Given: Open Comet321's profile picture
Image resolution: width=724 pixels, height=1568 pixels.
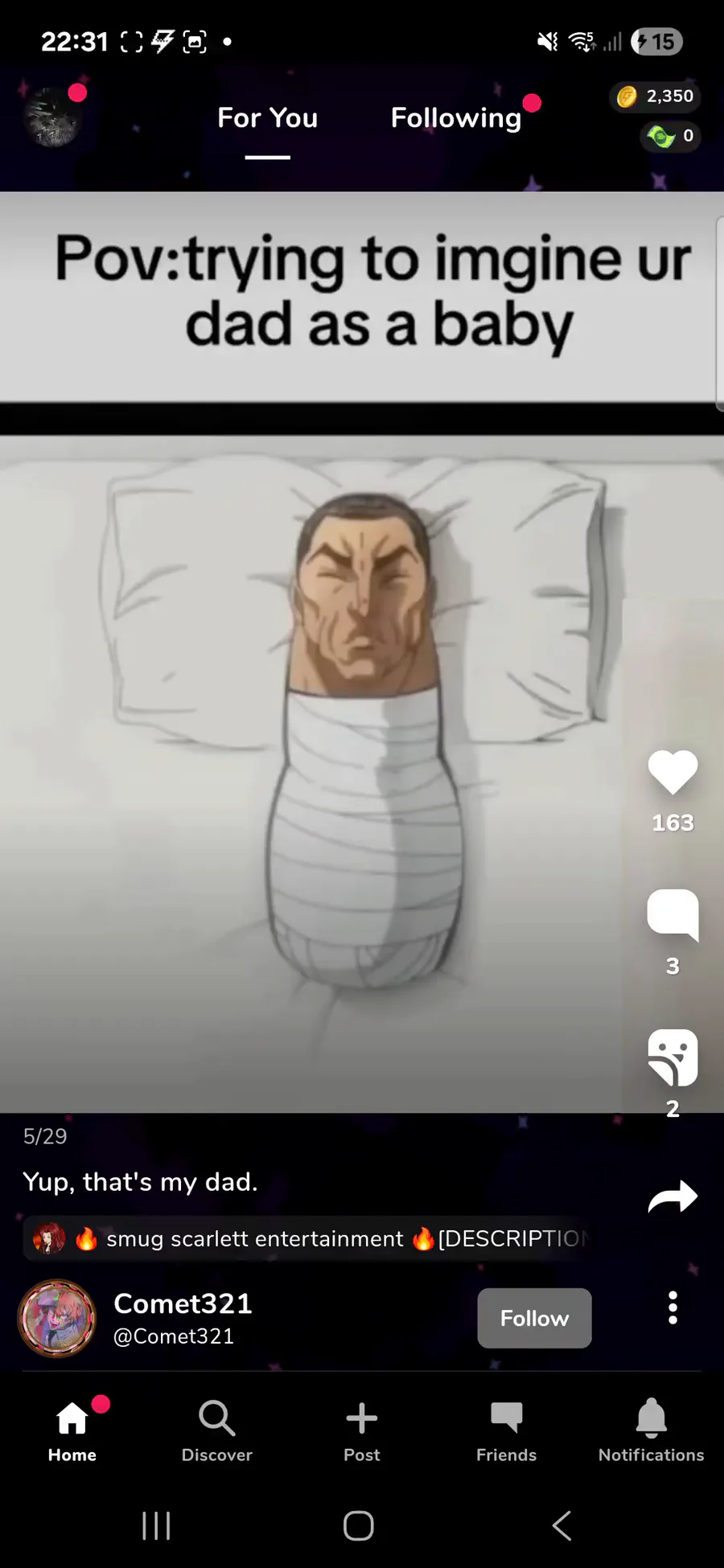Looking at the screenshot, I should [57, 1319].
